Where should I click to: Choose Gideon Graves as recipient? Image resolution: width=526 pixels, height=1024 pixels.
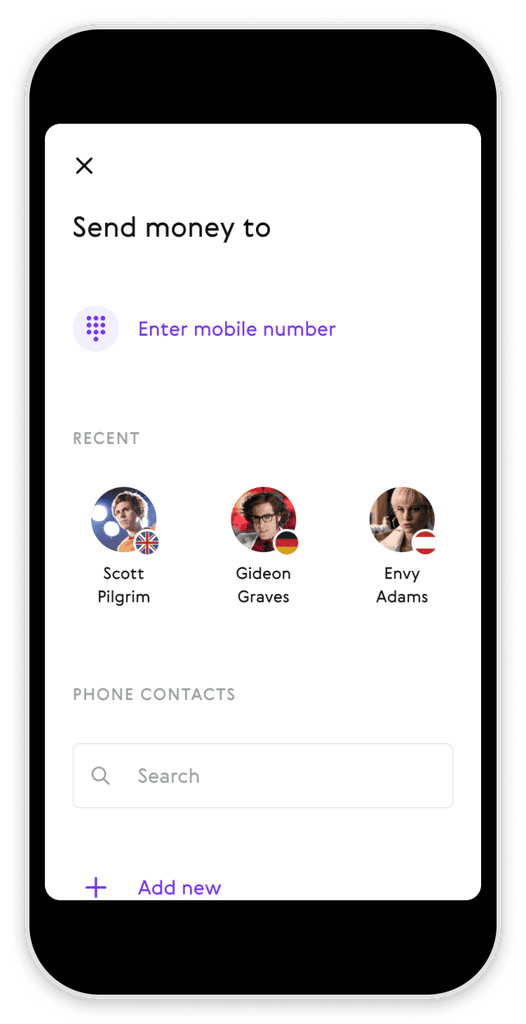coord(263,545)
